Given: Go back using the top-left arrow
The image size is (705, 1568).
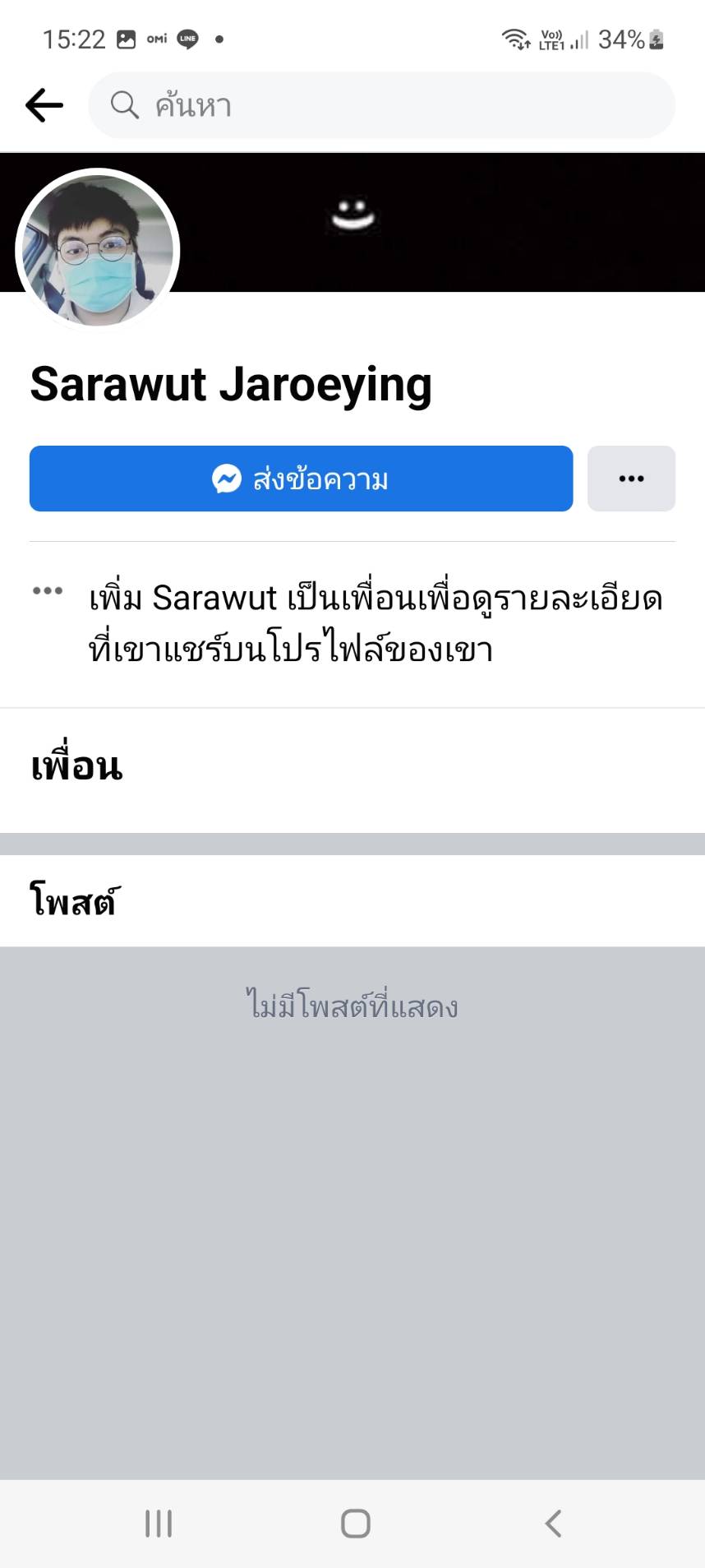Looking at the screenshot, I should coord(44,105).
